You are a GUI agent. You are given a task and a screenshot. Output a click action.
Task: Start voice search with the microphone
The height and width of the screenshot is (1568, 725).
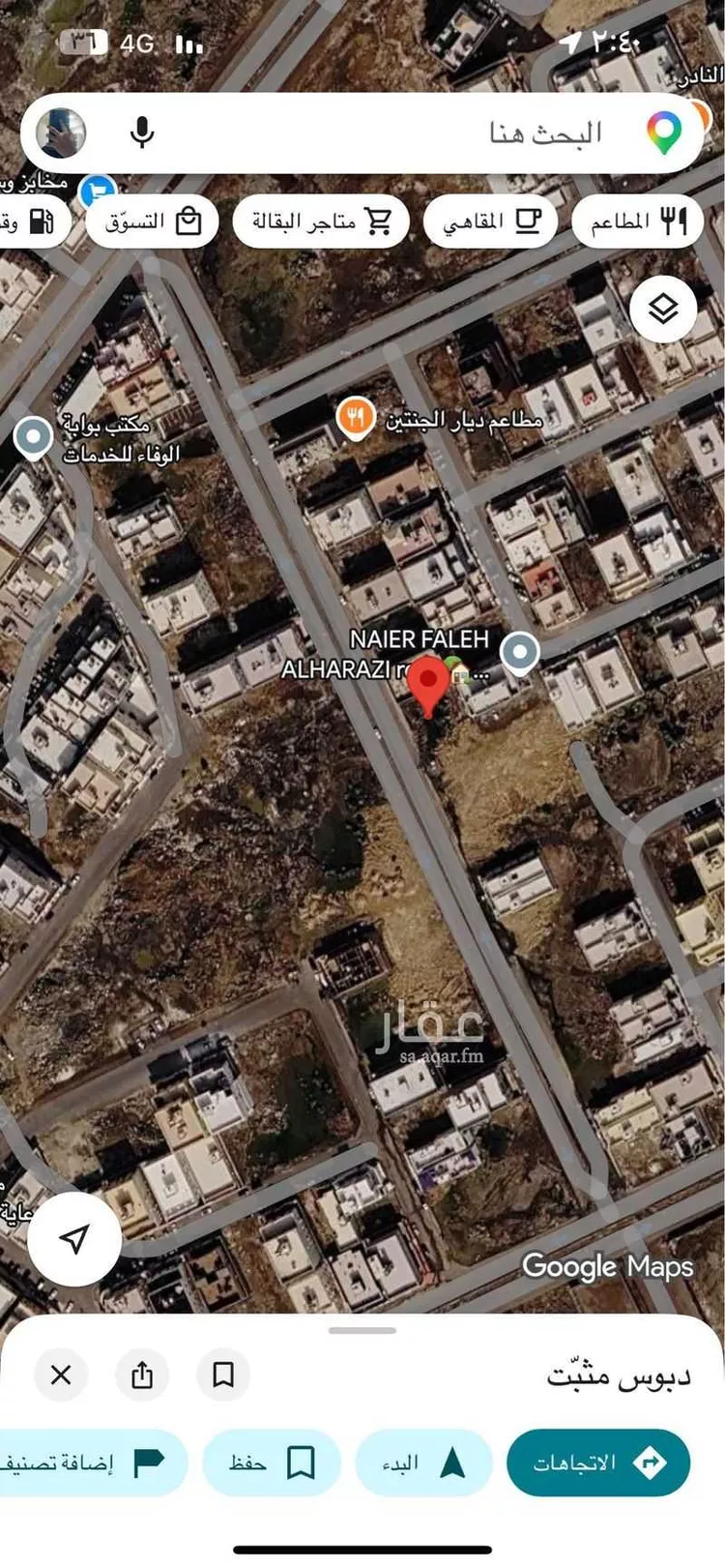tap(142, 133)
